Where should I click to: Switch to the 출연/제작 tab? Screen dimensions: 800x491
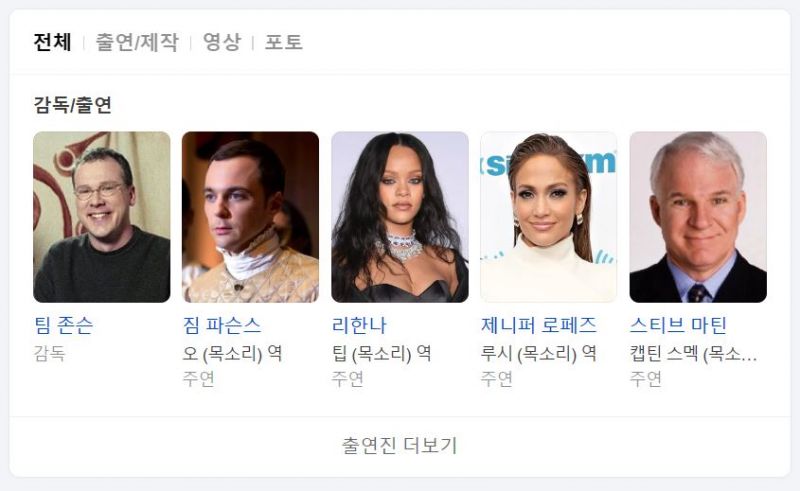pos(137,42)
